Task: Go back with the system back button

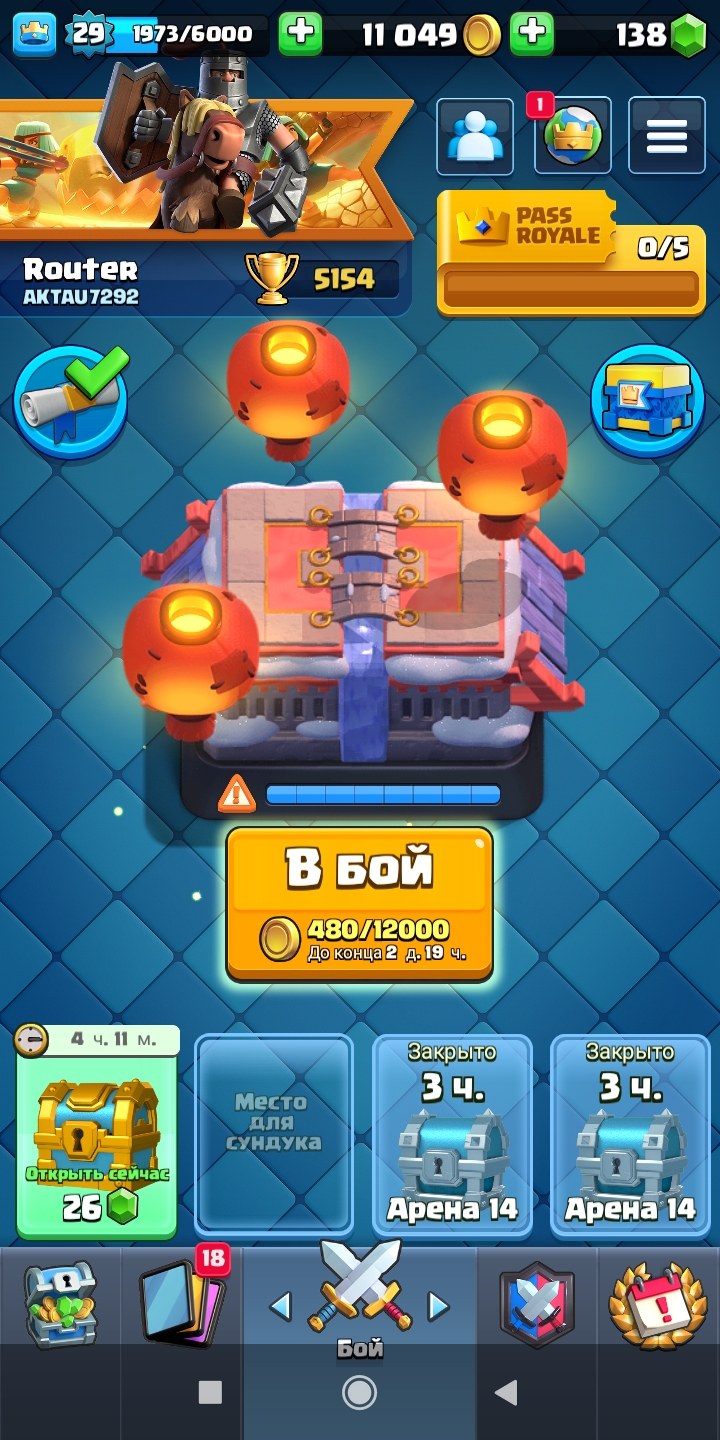Action: click(x=506, y=1392)
